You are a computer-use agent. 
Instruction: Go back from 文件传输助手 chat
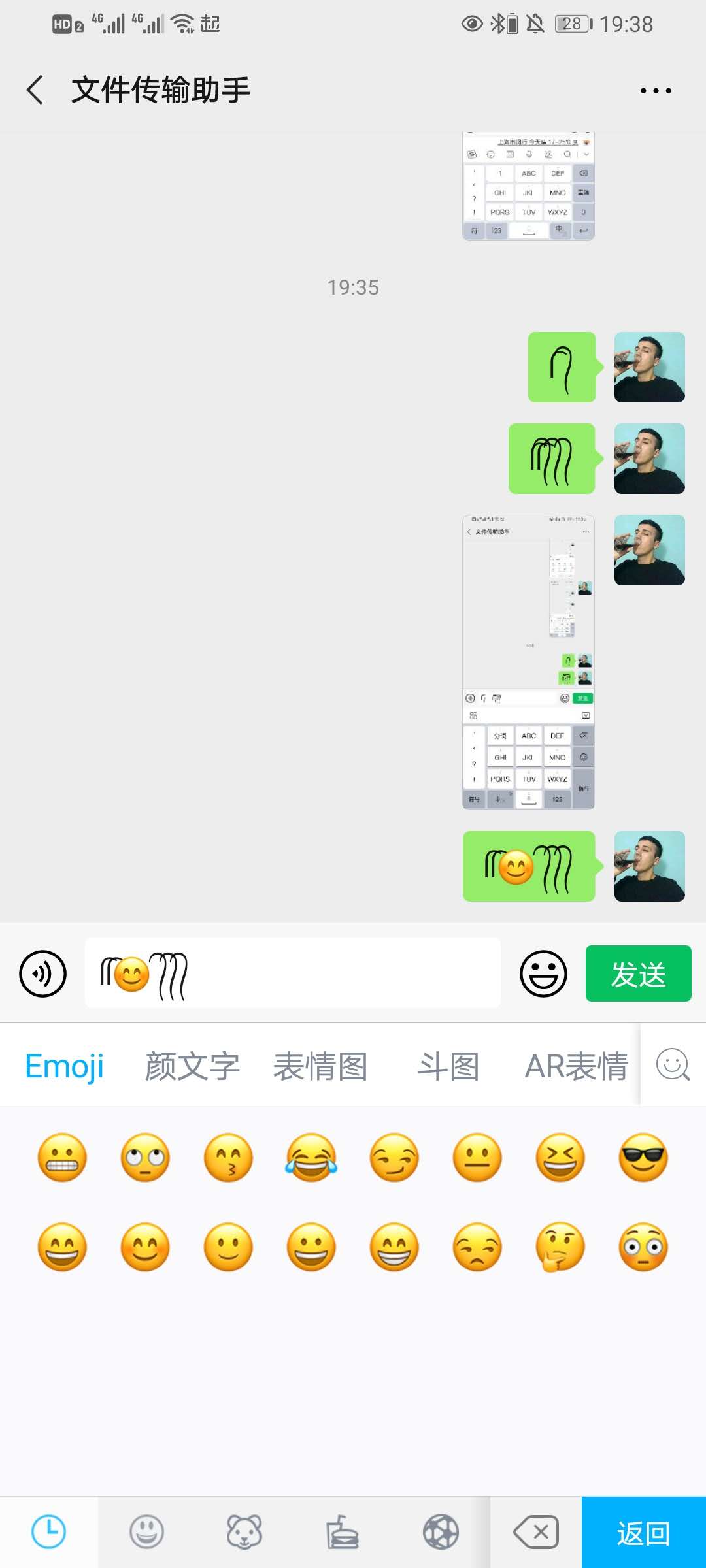click(x=35, y=90)
